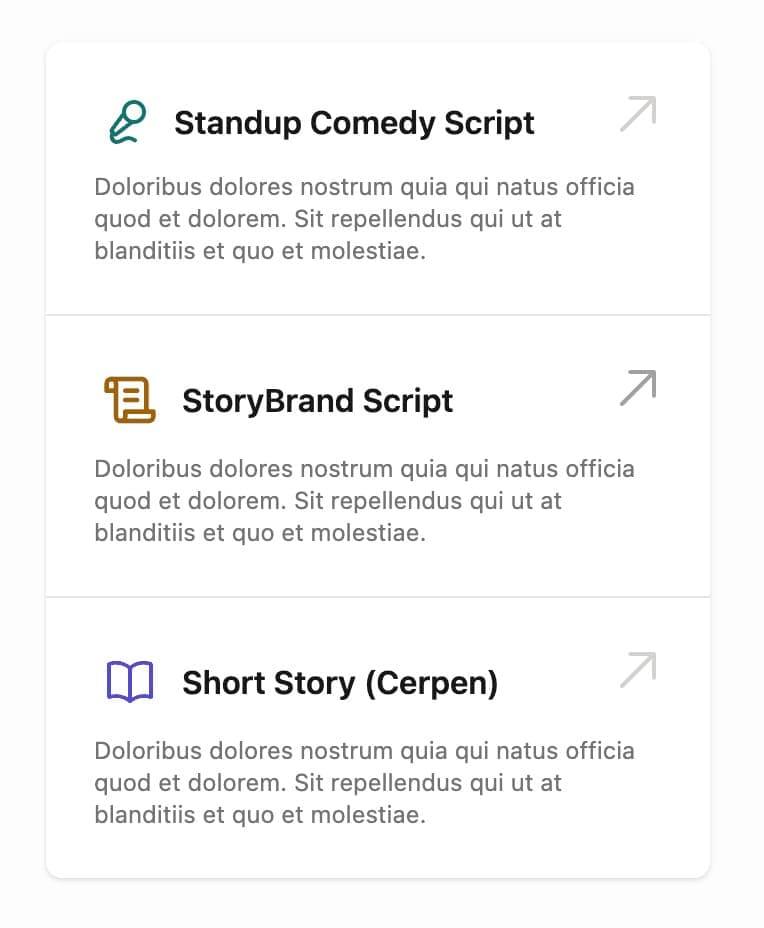Click the arrow icon on the StoryBrand Script card
This screenshot has width=764, height=928.
pyautogui.click(x=637, y=389)
